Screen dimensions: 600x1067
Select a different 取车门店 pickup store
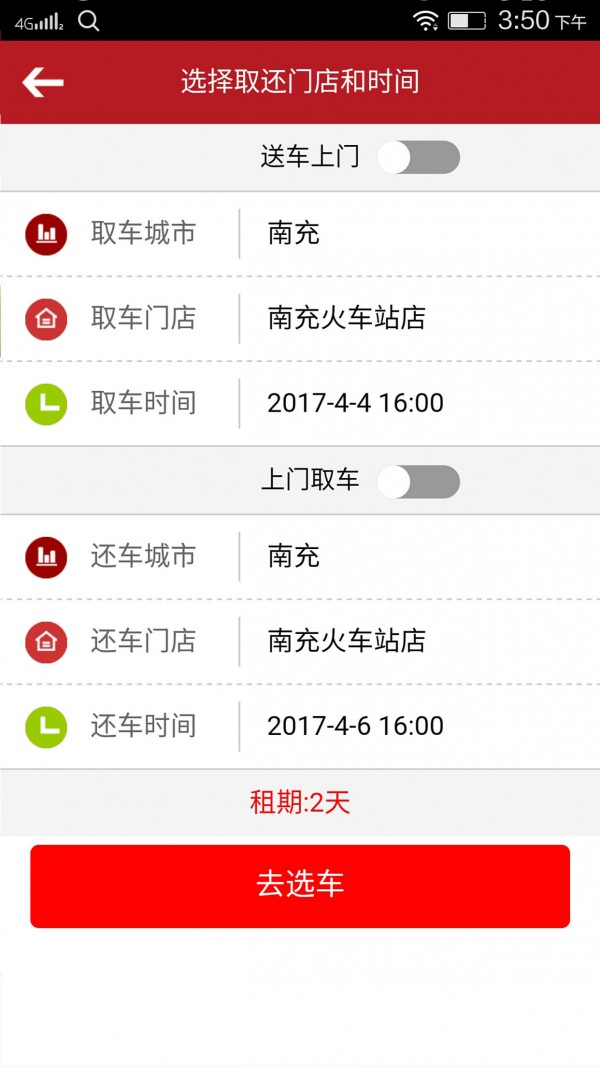pos(300,318)
